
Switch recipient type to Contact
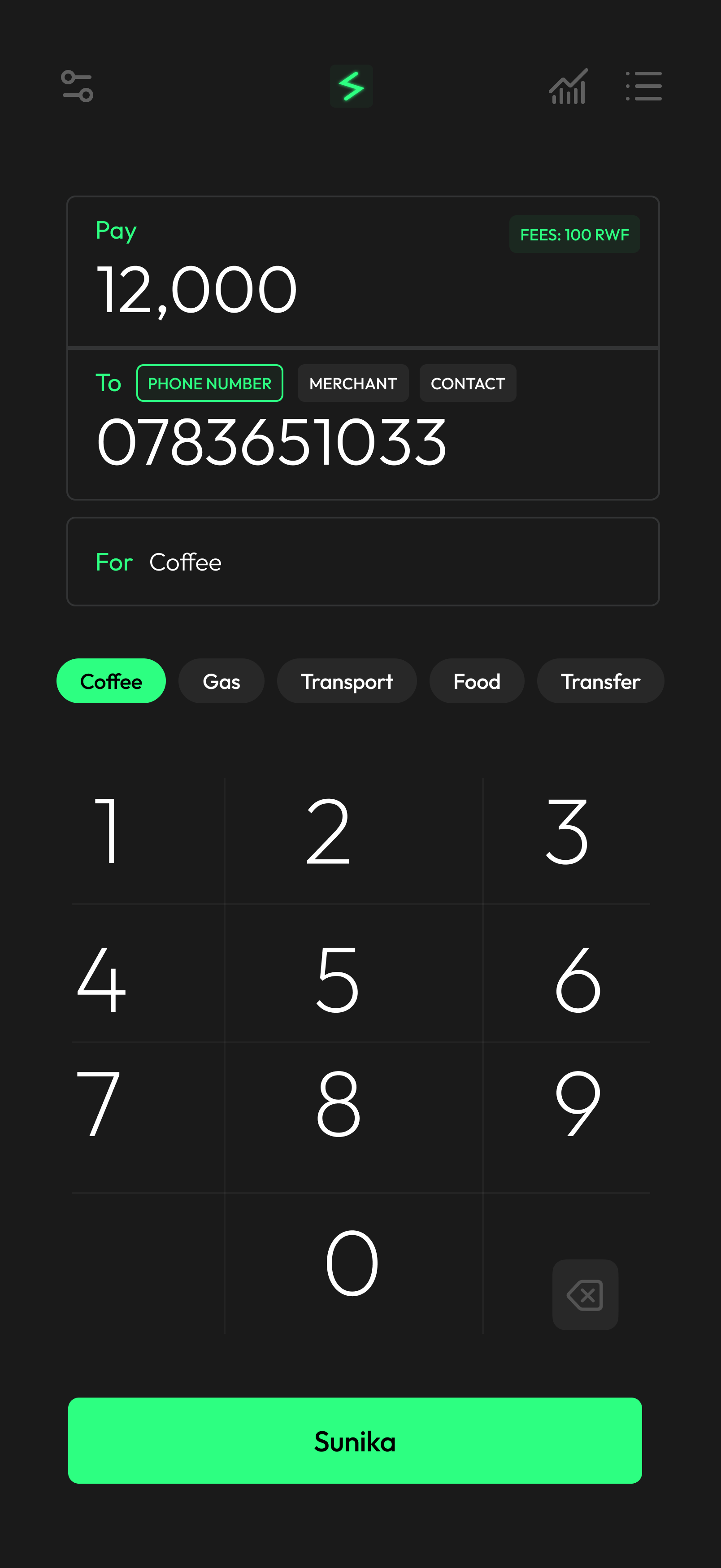click(x=467, y=383)
